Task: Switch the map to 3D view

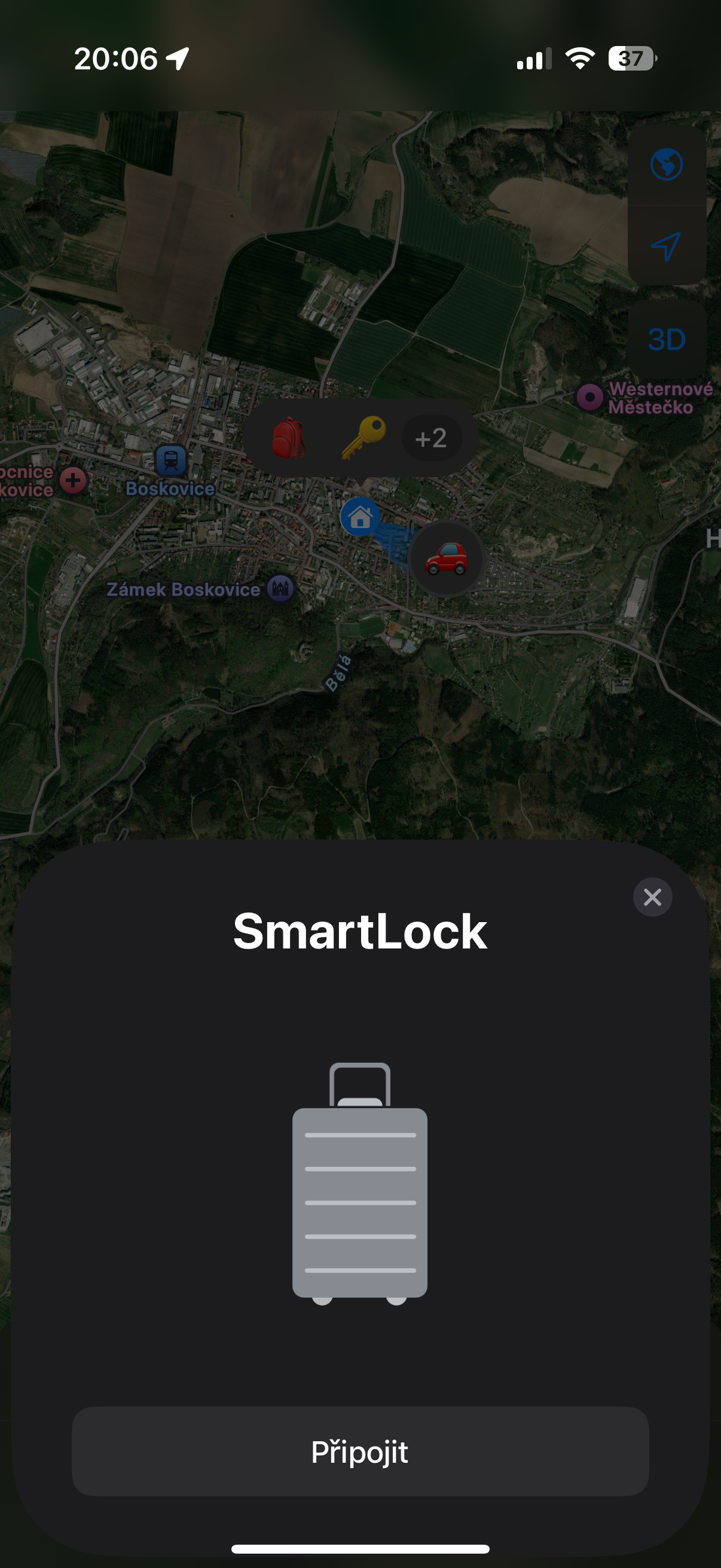Action: [x=666, y=339]
